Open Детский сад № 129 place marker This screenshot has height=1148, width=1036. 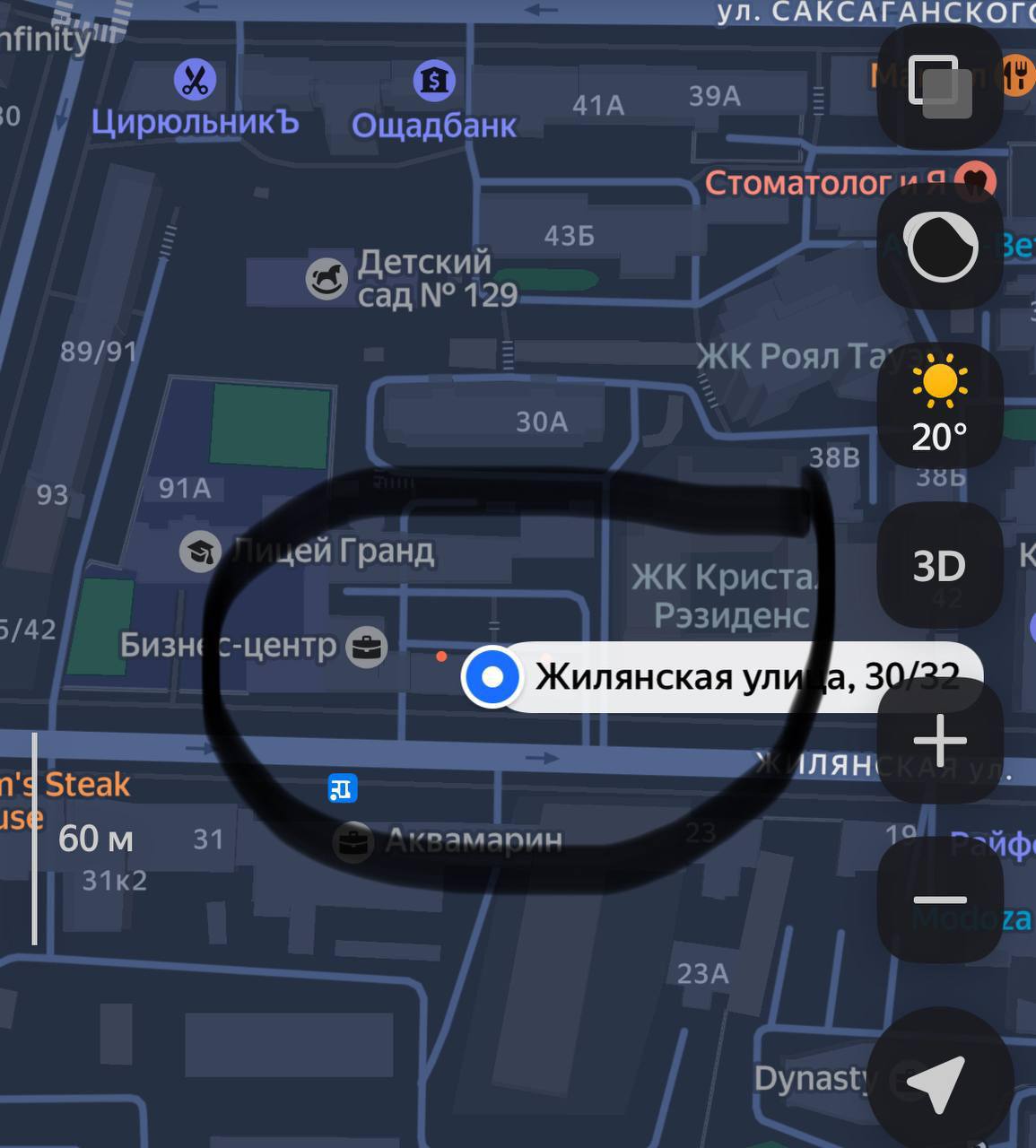[326, 278]
